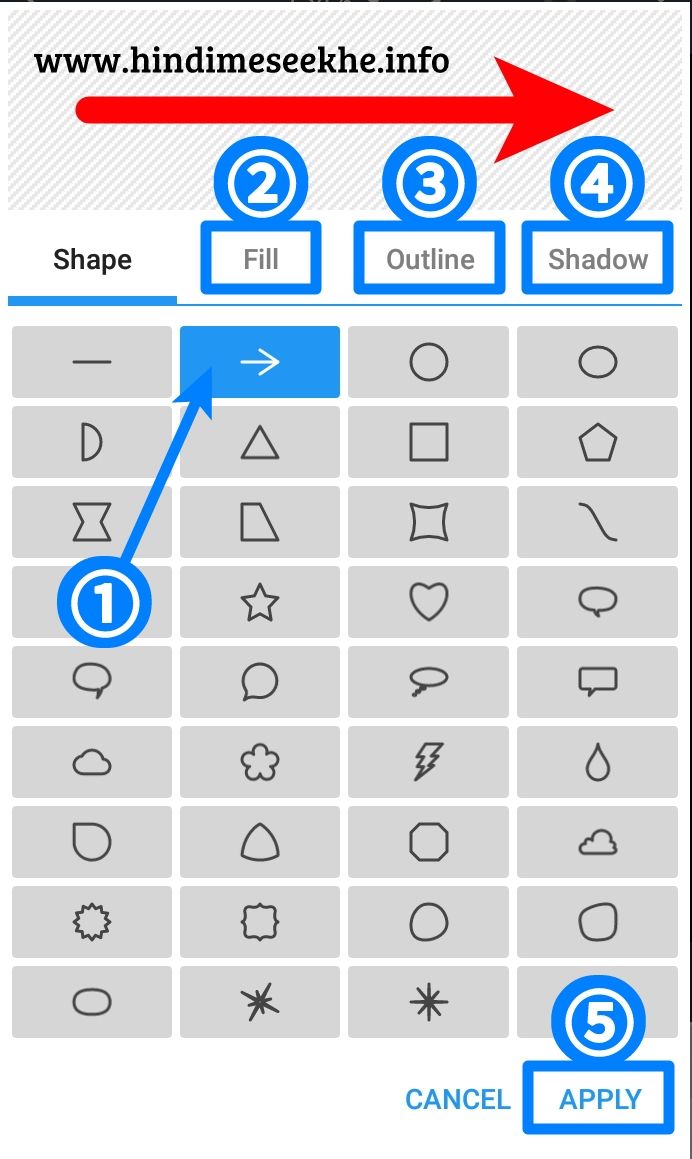Select the Shape tab
This screenshot has width=692, height=1159.
tap(92, 260)
